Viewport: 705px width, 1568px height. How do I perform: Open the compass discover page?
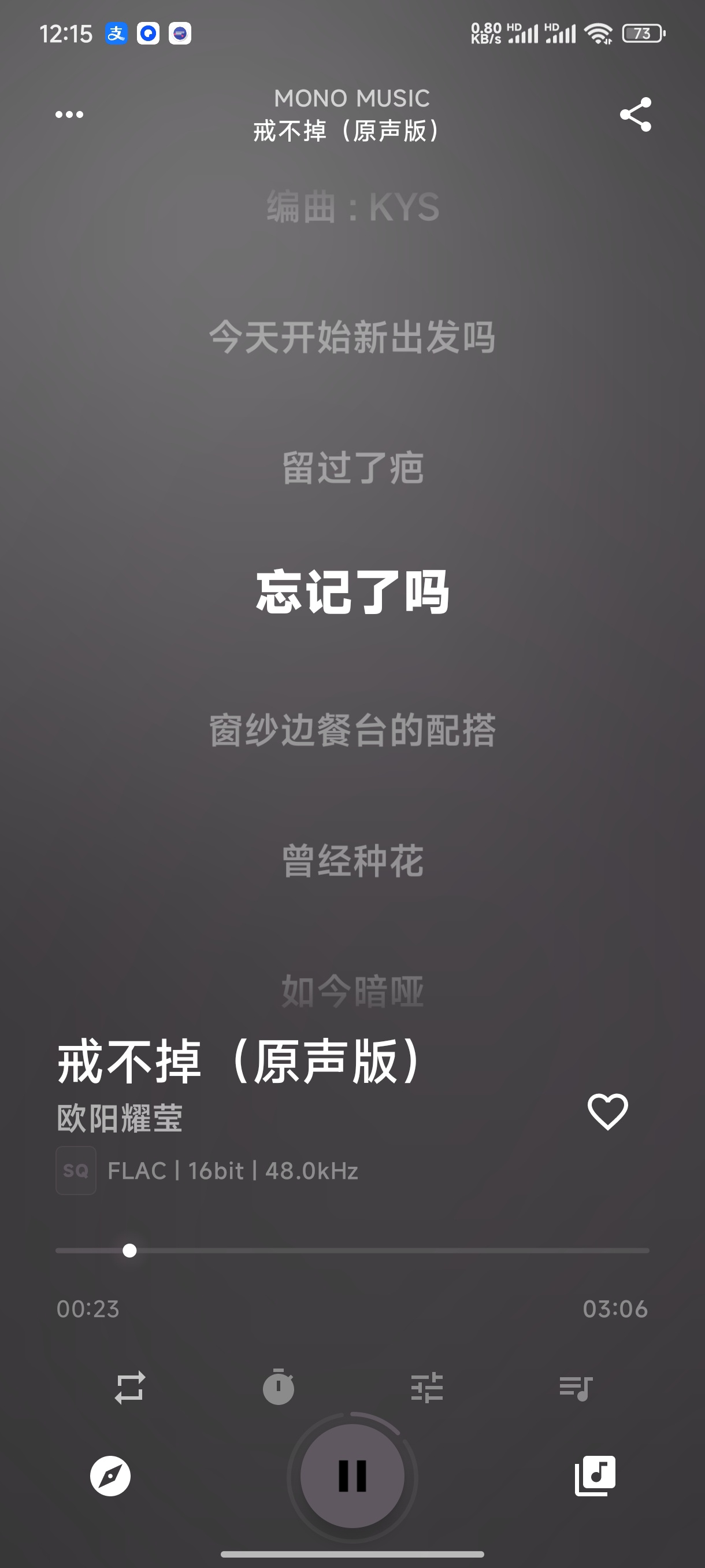click(x=110, y=1476)
